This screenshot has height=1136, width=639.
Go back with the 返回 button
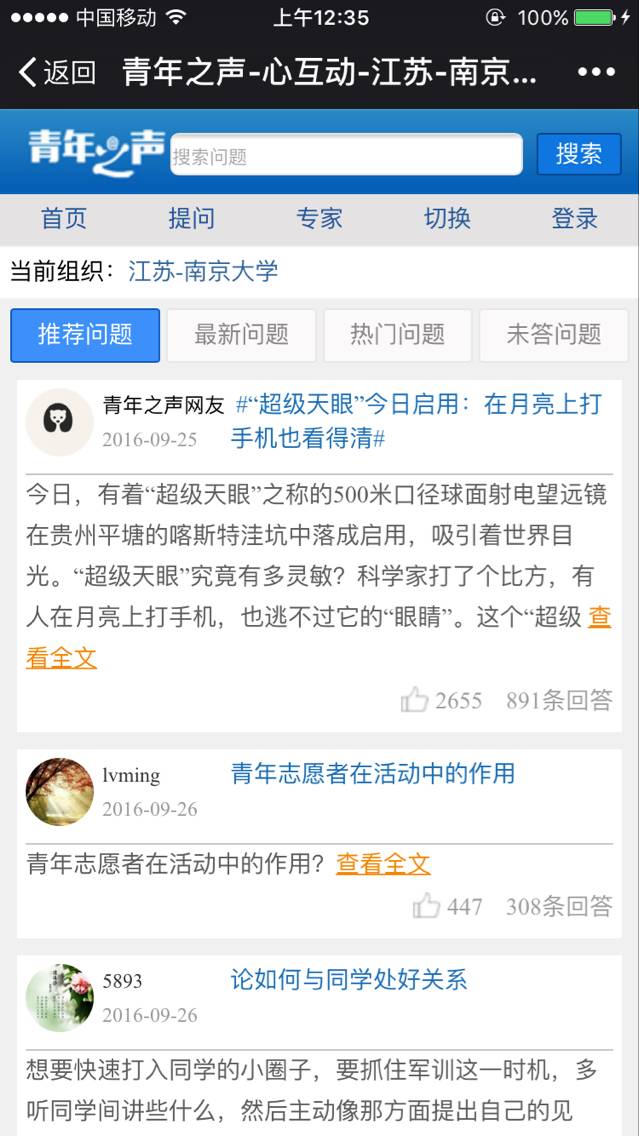57,72
